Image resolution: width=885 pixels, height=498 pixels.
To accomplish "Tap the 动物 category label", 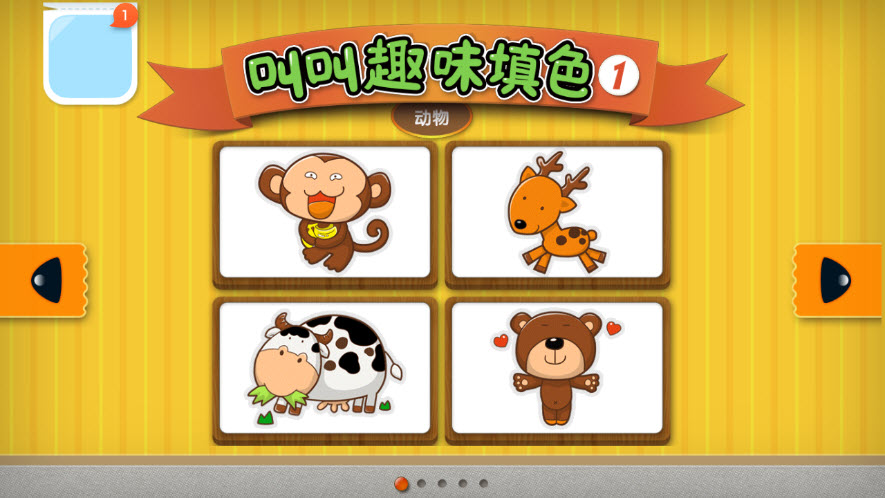I will (x=431, y=119).
